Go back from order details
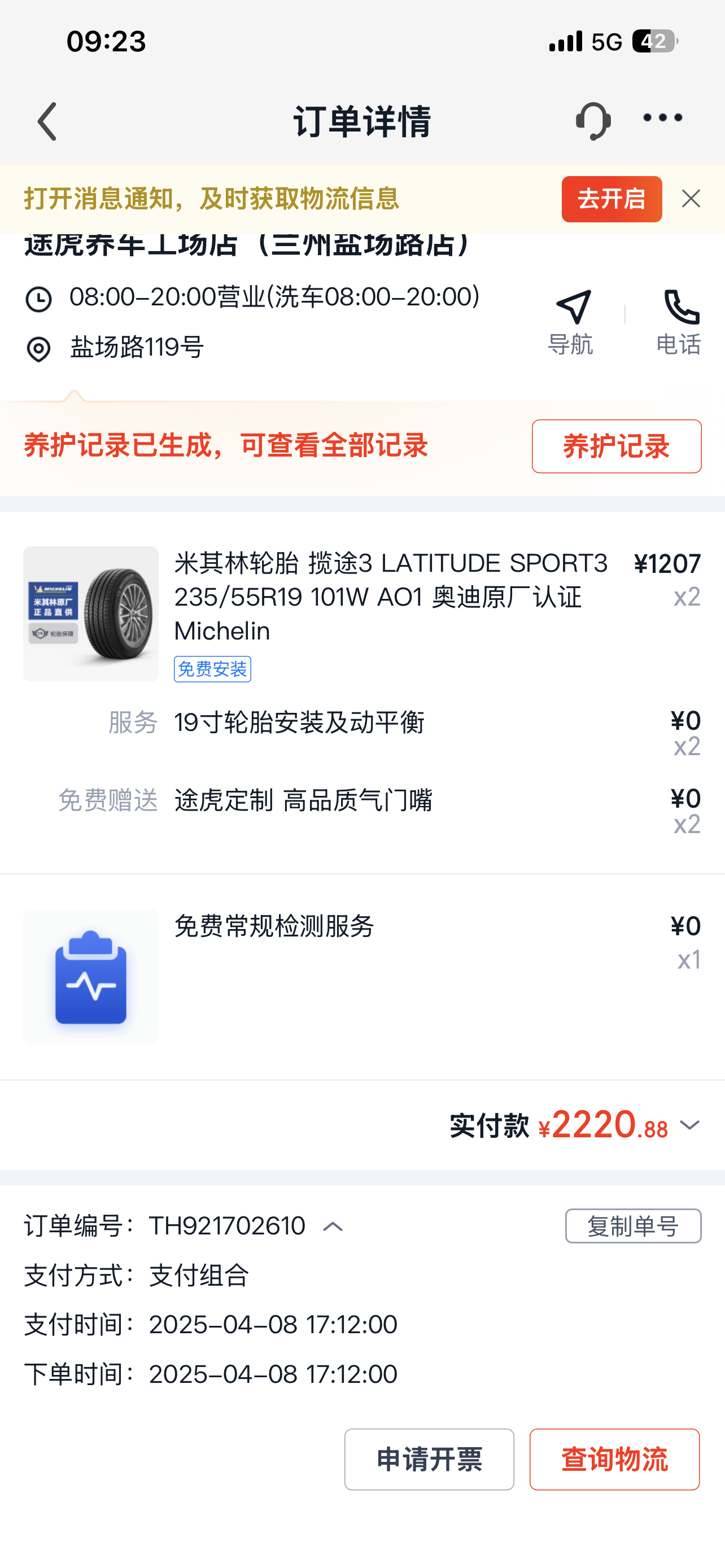The image size is (725, 1568). click(47, 121)
